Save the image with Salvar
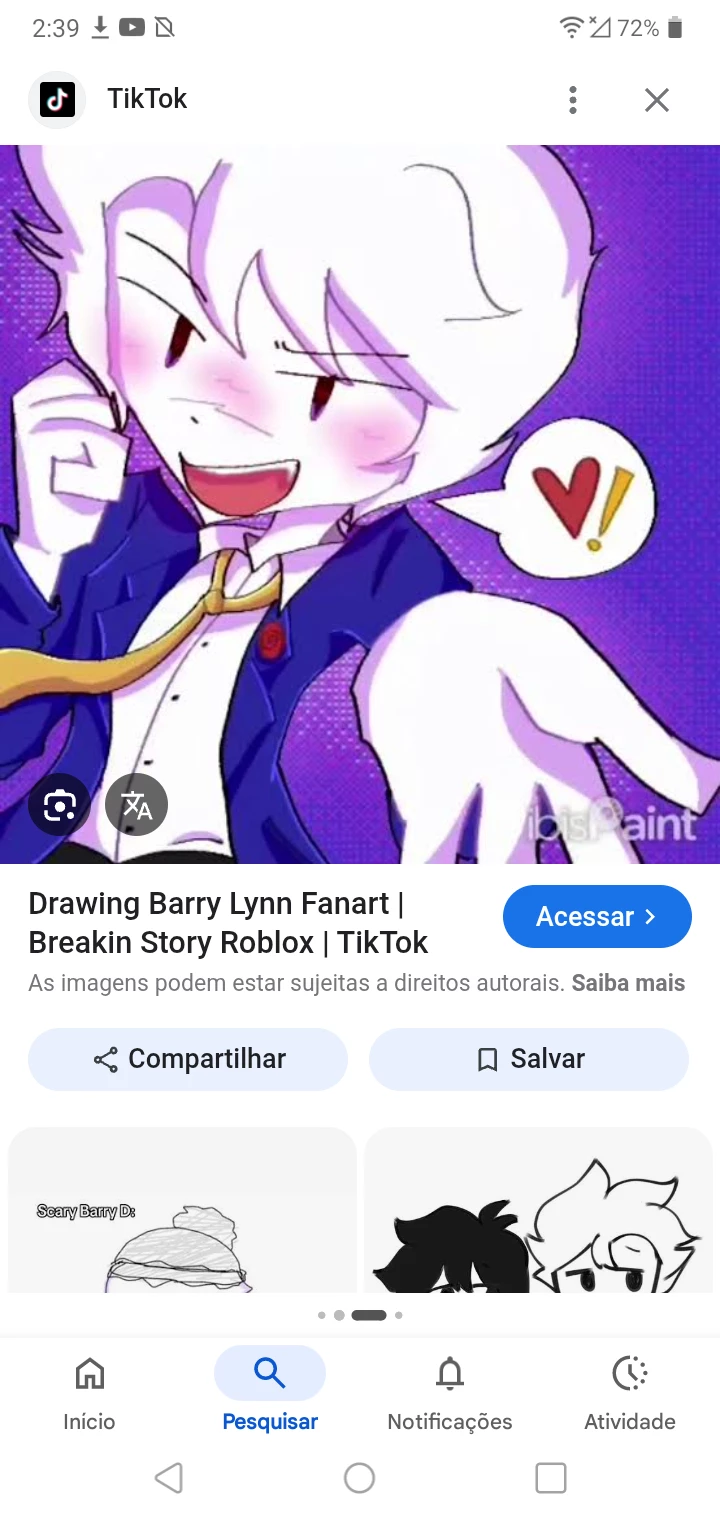720x1520 pixels. (x=529, y=1059)
